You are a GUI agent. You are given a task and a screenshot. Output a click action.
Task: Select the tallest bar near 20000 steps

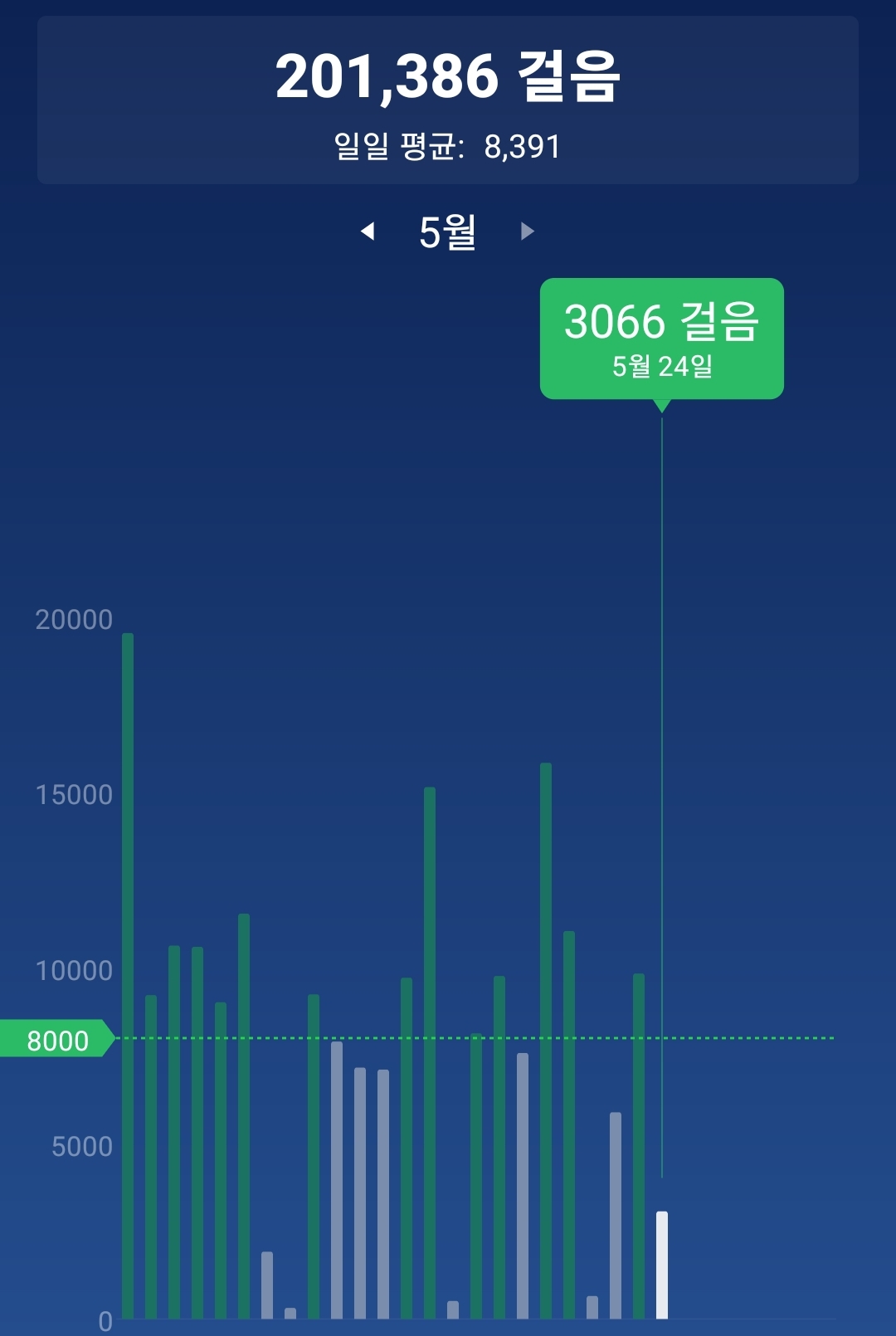[x=128, y=975]
